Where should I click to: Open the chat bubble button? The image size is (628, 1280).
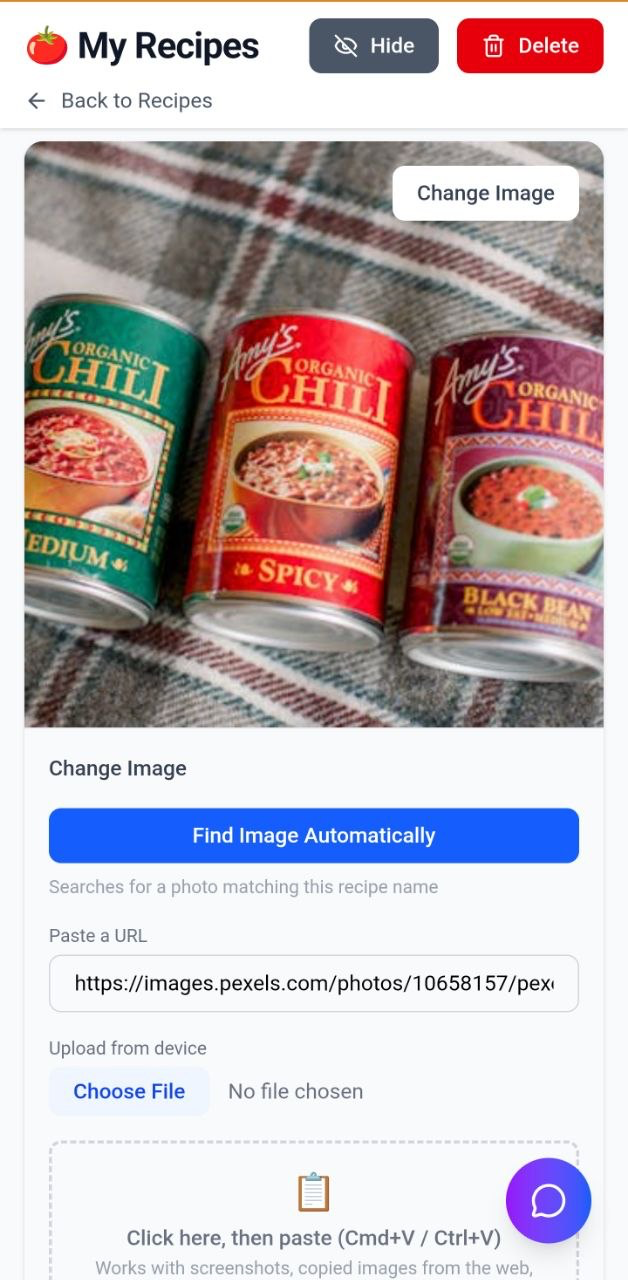(x=548, y=1200)
